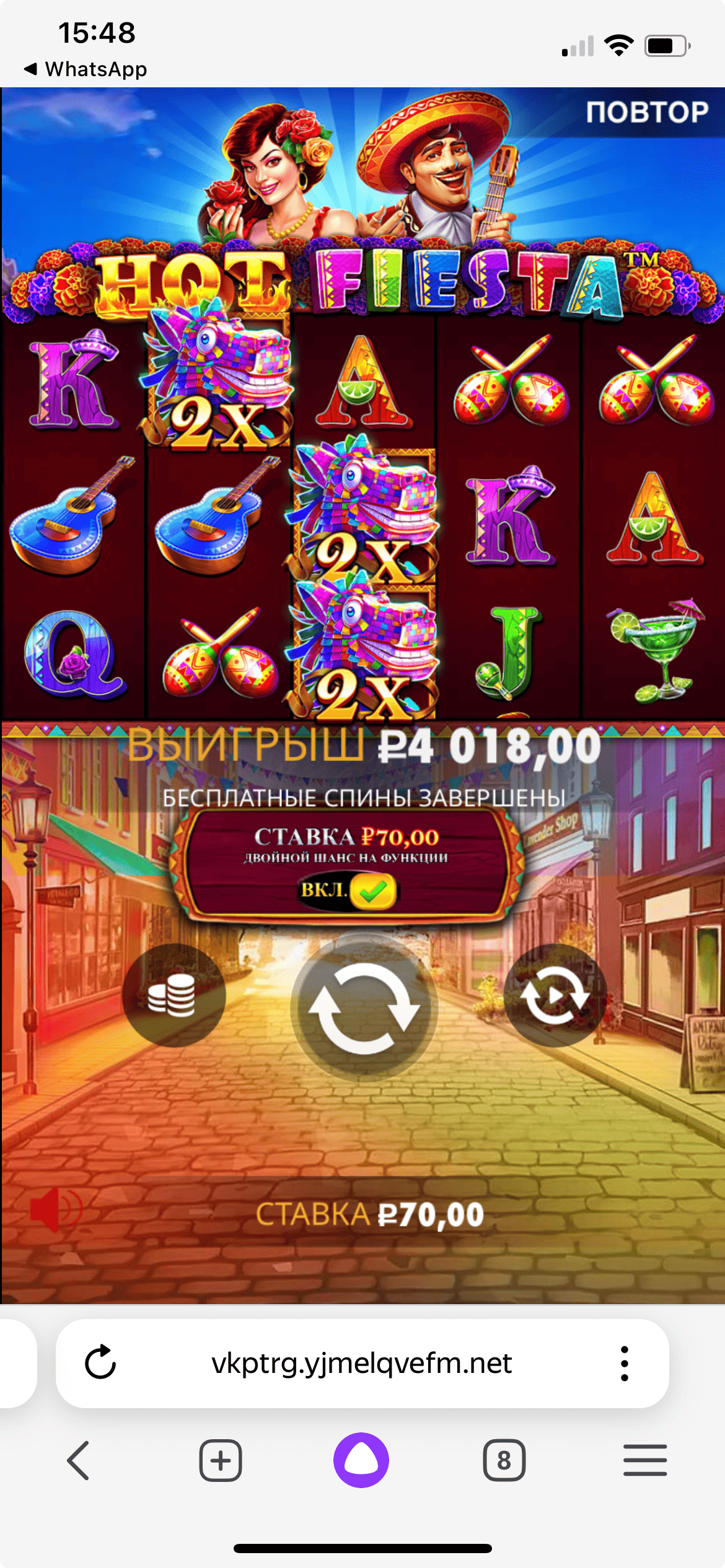
Task: Open the browser's three-dot menu
Action: point(624,1362)
